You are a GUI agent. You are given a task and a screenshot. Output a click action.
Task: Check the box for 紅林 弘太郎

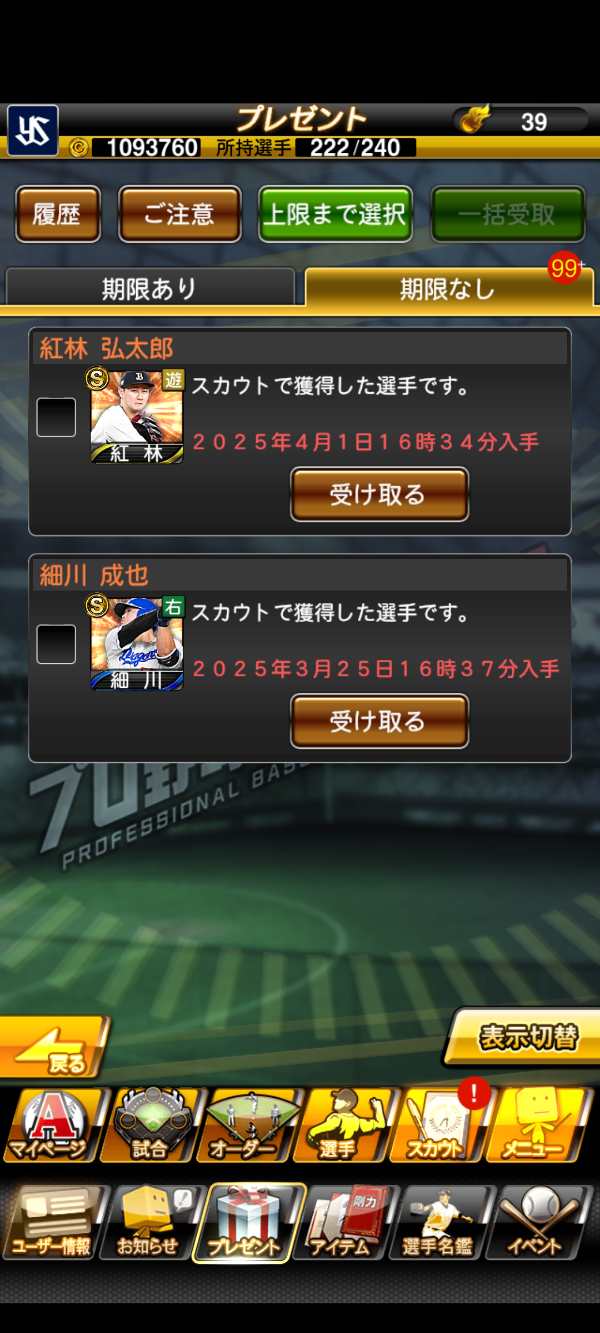click(56, 417)
